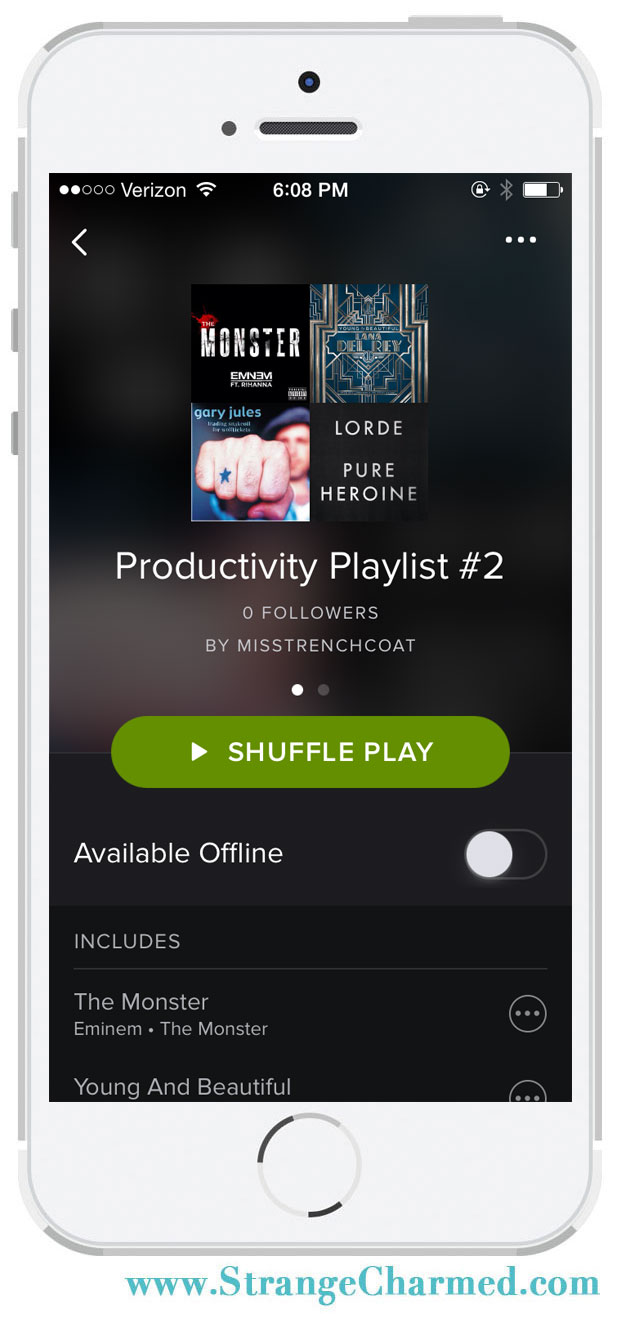Open more options for The Monster

528,1014
